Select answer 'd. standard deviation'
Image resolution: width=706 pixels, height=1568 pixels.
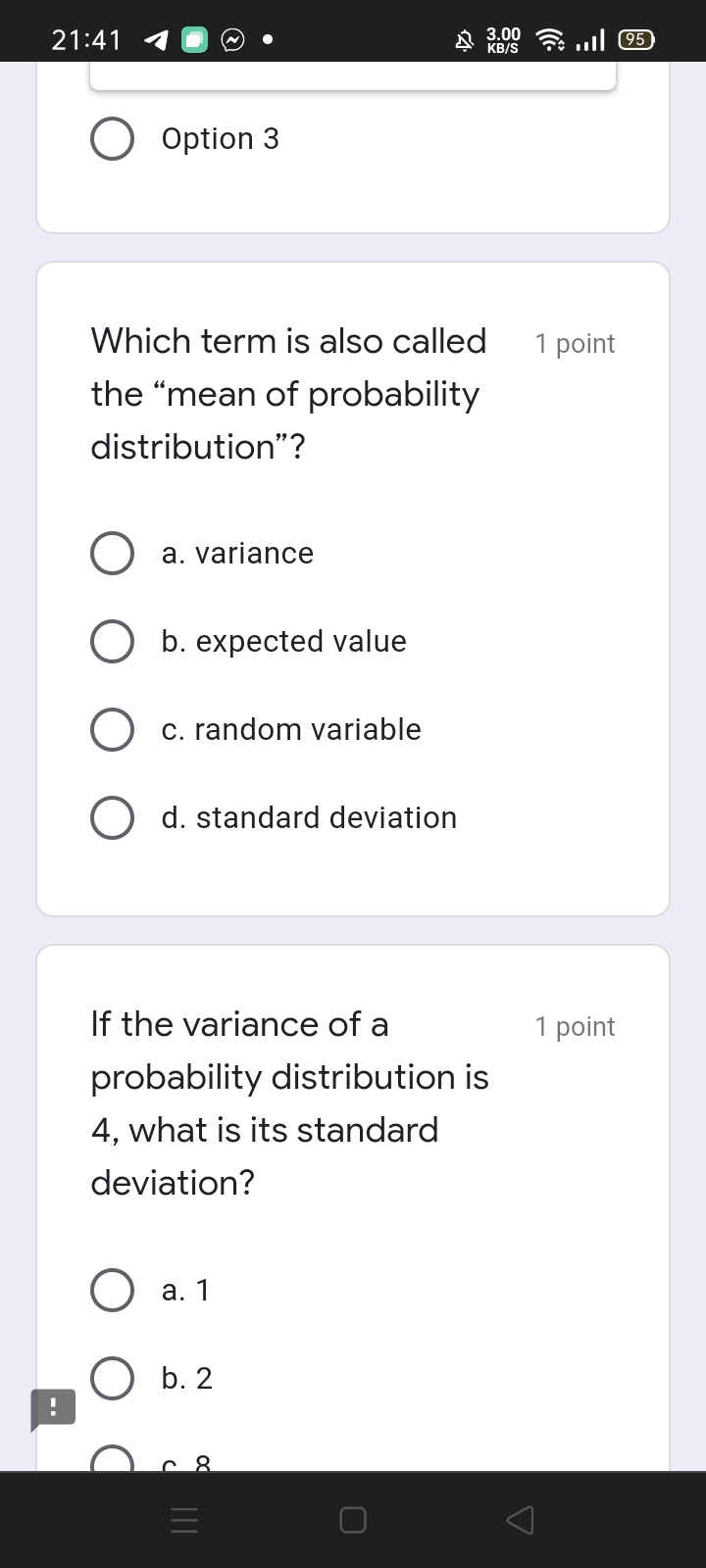click(x=112, y=817)
